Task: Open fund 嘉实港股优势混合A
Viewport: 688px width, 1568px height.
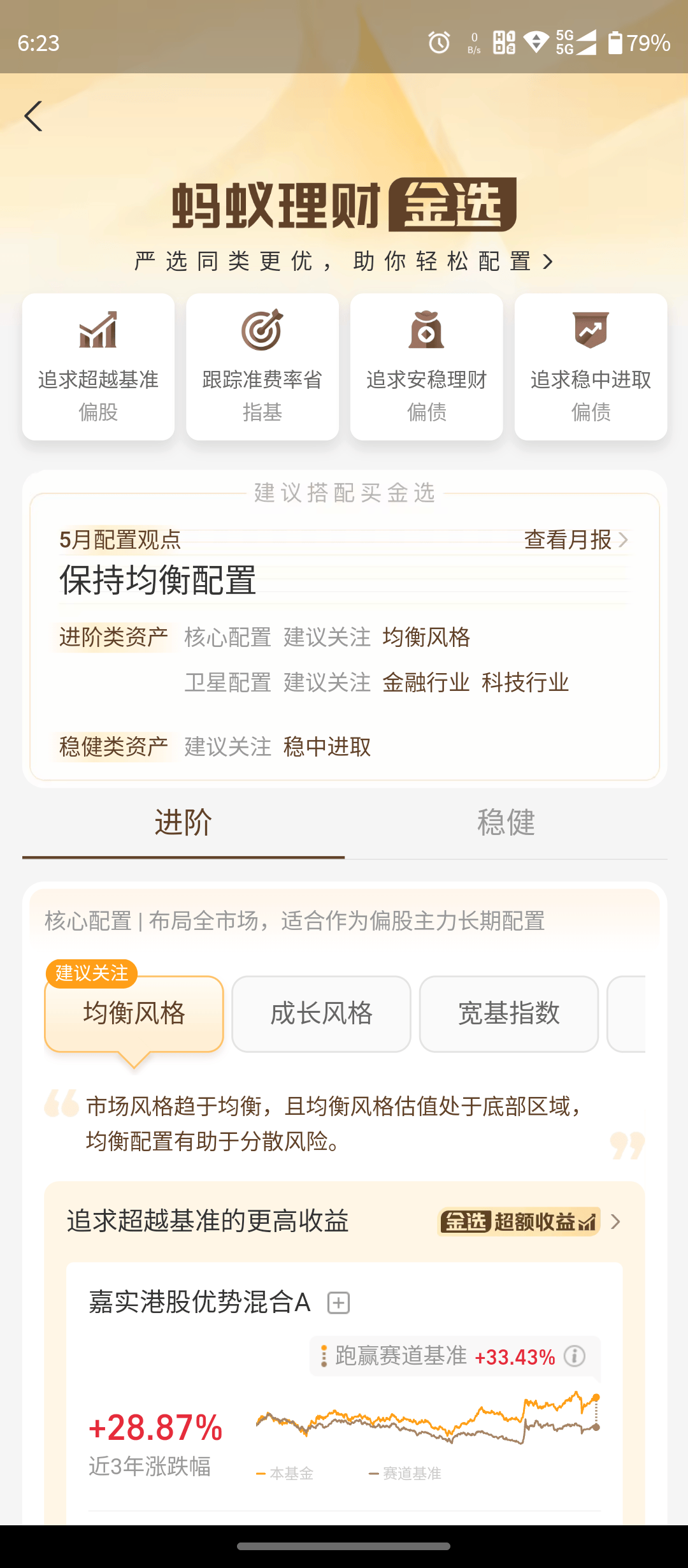Action: point(199,1303)
